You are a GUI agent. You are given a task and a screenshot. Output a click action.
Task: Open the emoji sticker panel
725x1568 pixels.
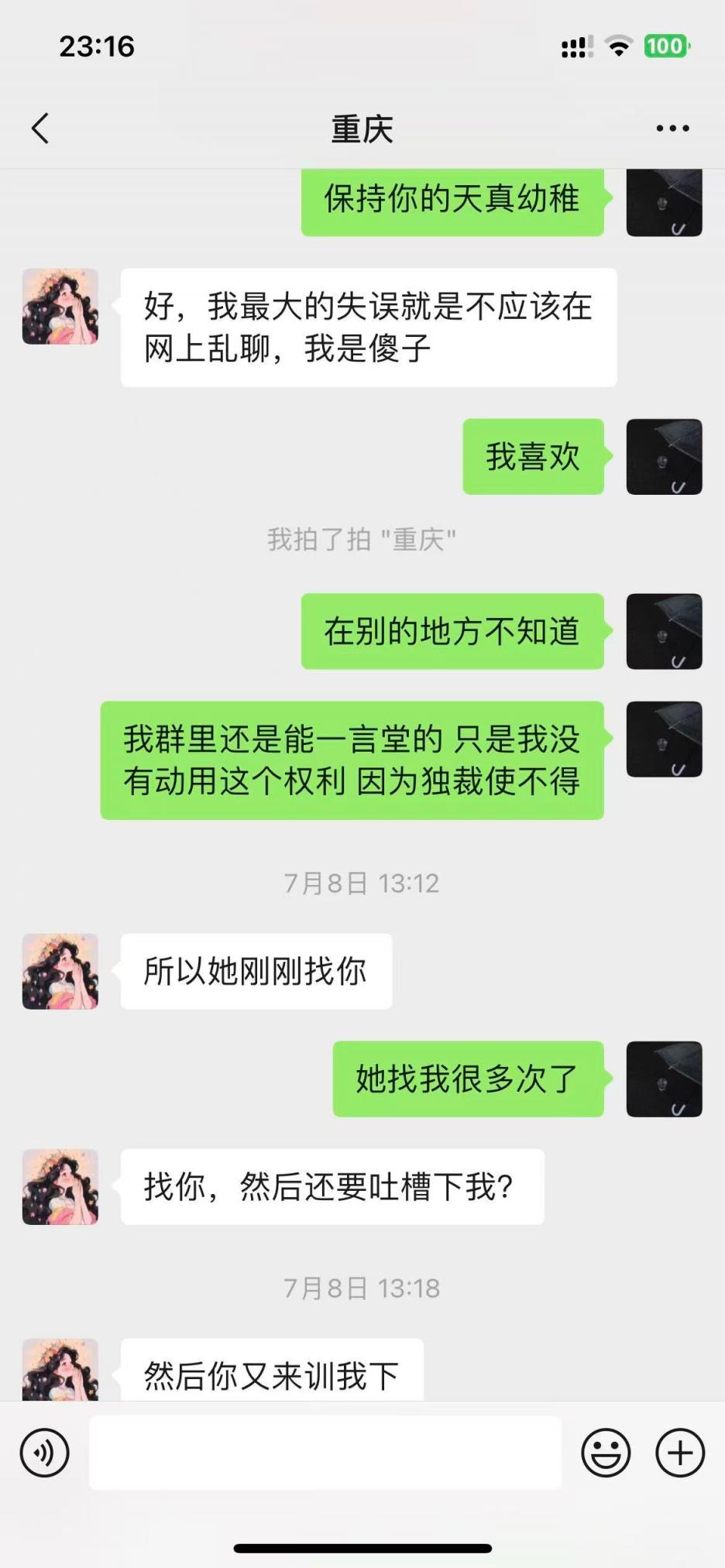(606, 1453)
